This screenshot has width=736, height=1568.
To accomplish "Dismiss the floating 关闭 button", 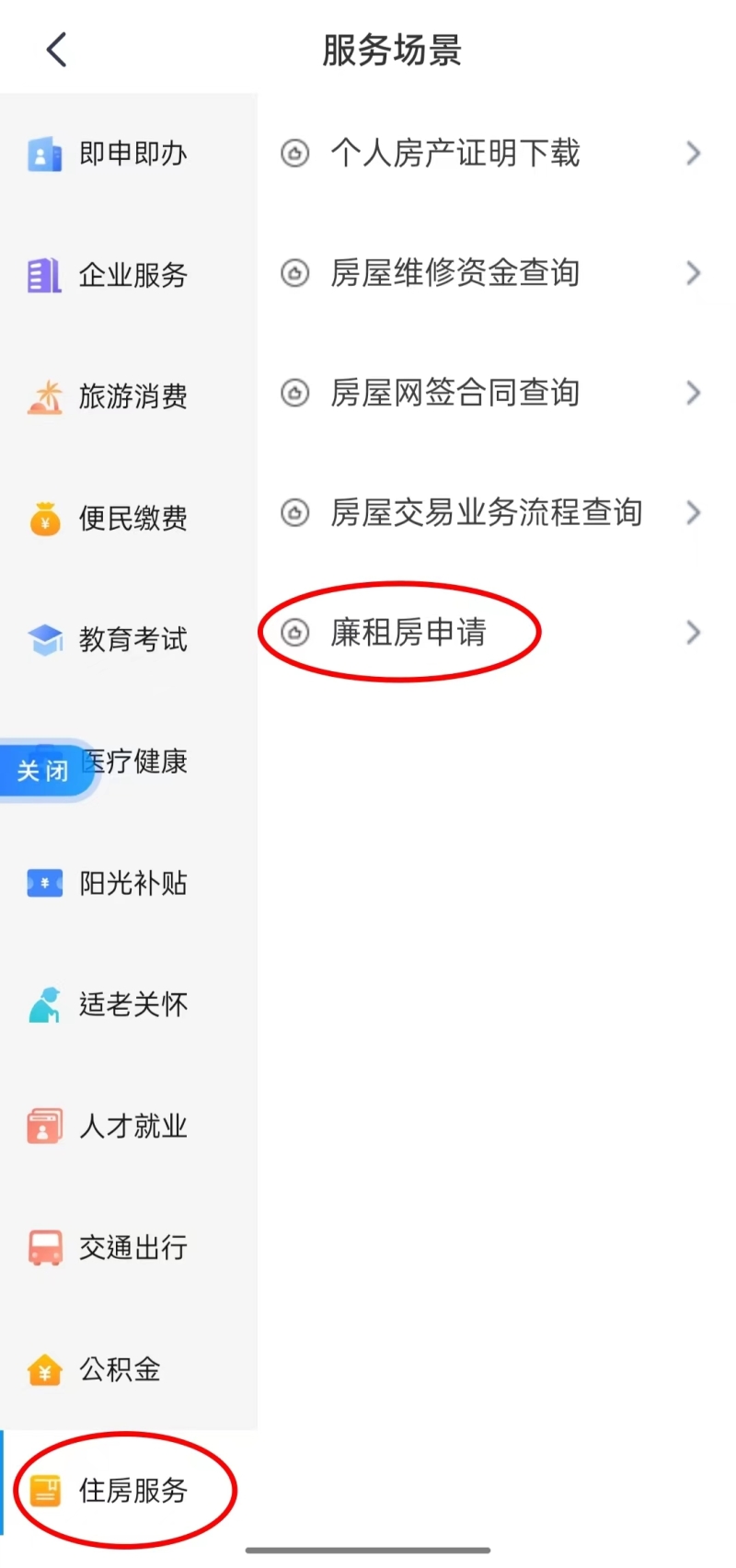I will [x=43, y=770].
